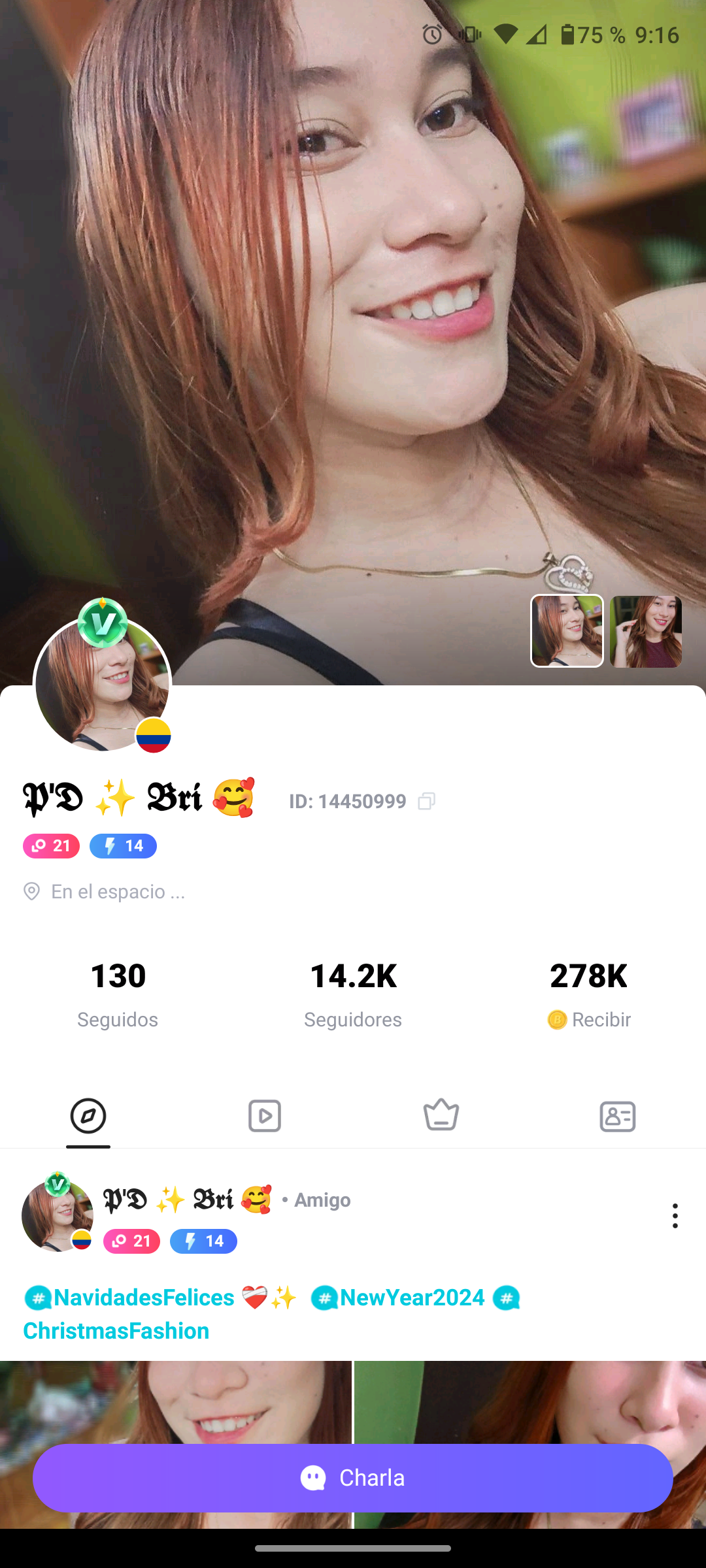Tap the blue lightning 14 badge
Screen dimensions: 706x1568
click(123, 845)
